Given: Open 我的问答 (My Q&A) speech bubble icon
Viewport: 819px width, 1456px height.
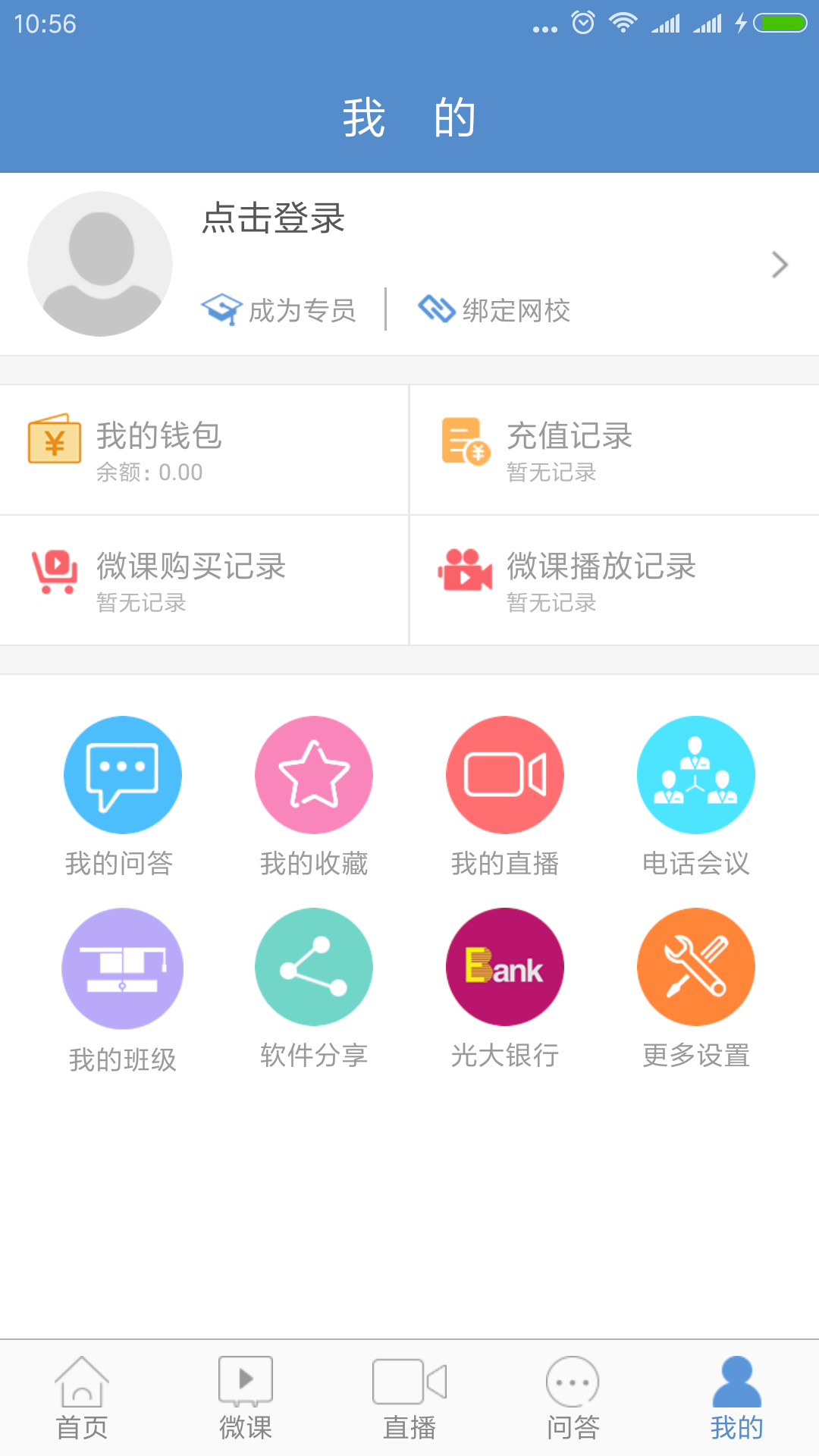Looking at the screenshot, I should point(123,774).
